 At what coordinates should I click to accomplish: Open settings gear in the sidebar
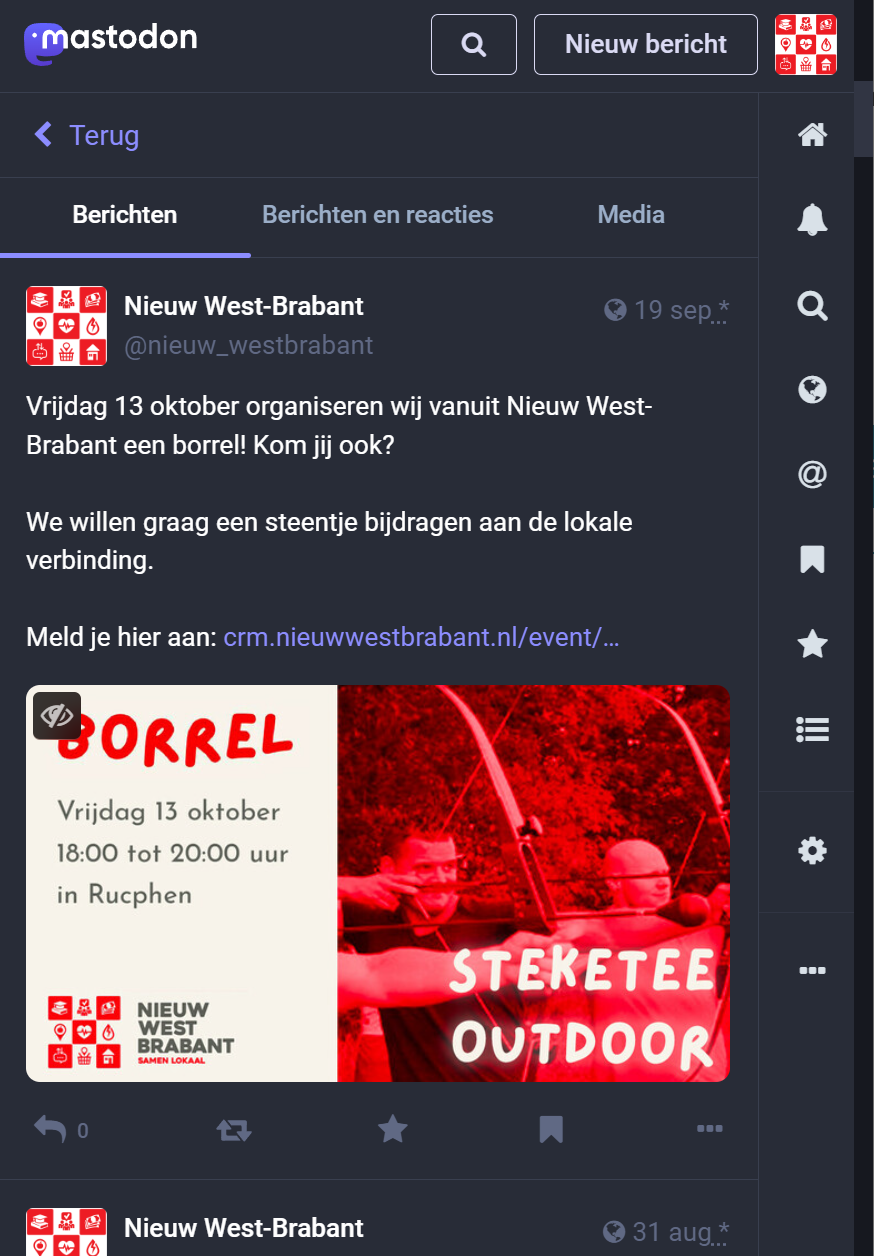812,851
